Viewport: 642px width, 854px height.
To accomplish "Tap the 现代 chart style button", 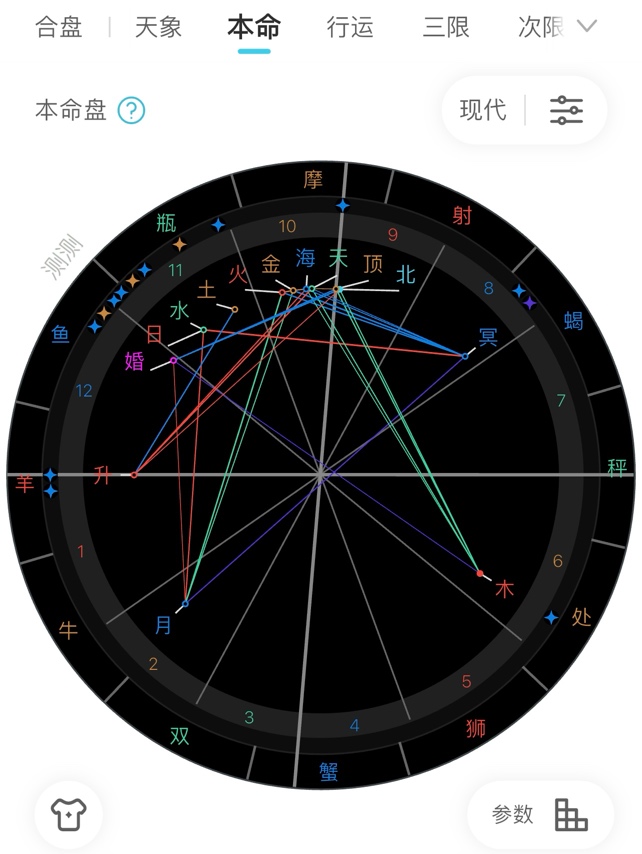I will 483,110.
